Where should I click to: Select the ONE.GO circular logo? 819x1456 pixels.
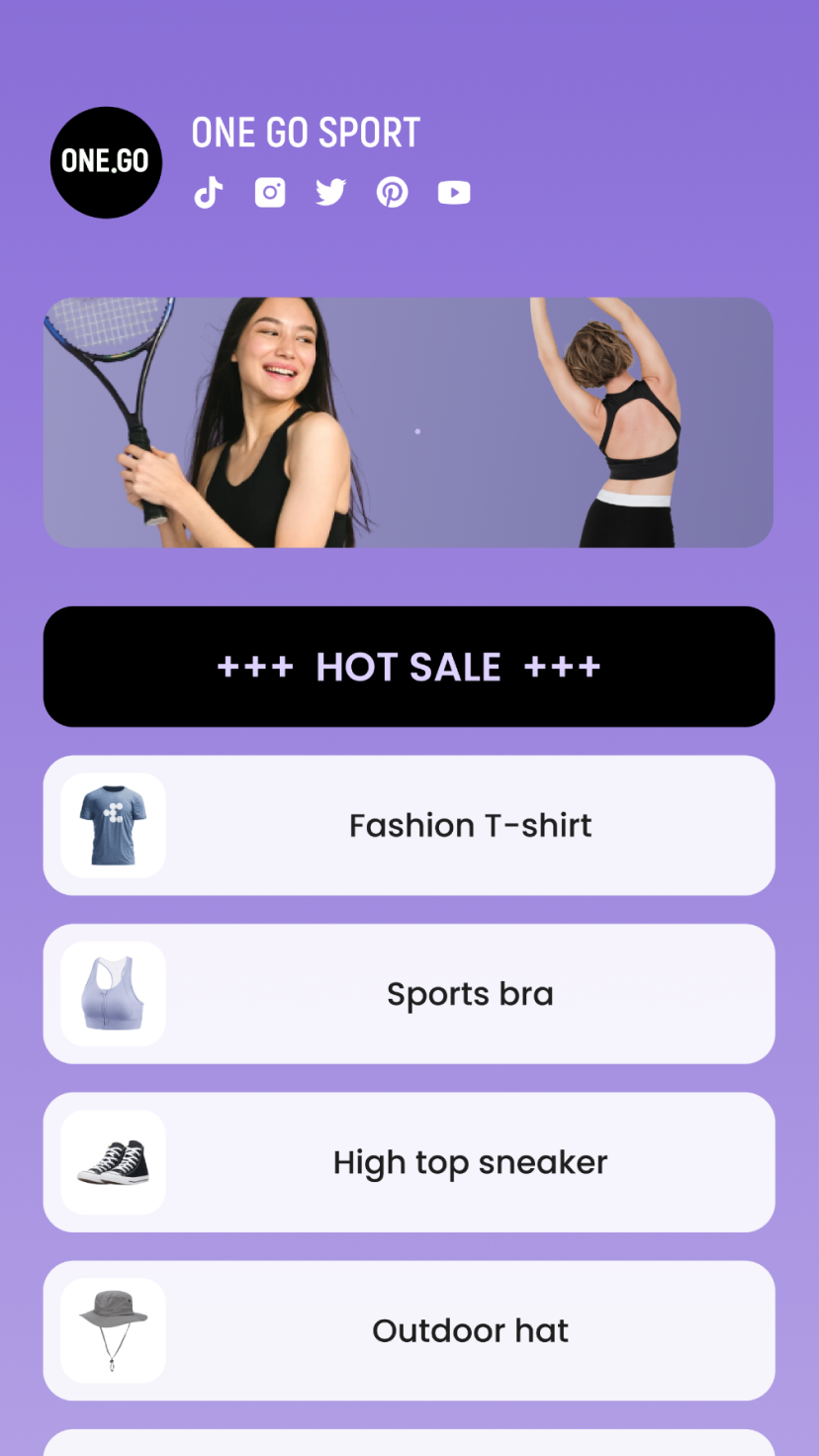106,162
